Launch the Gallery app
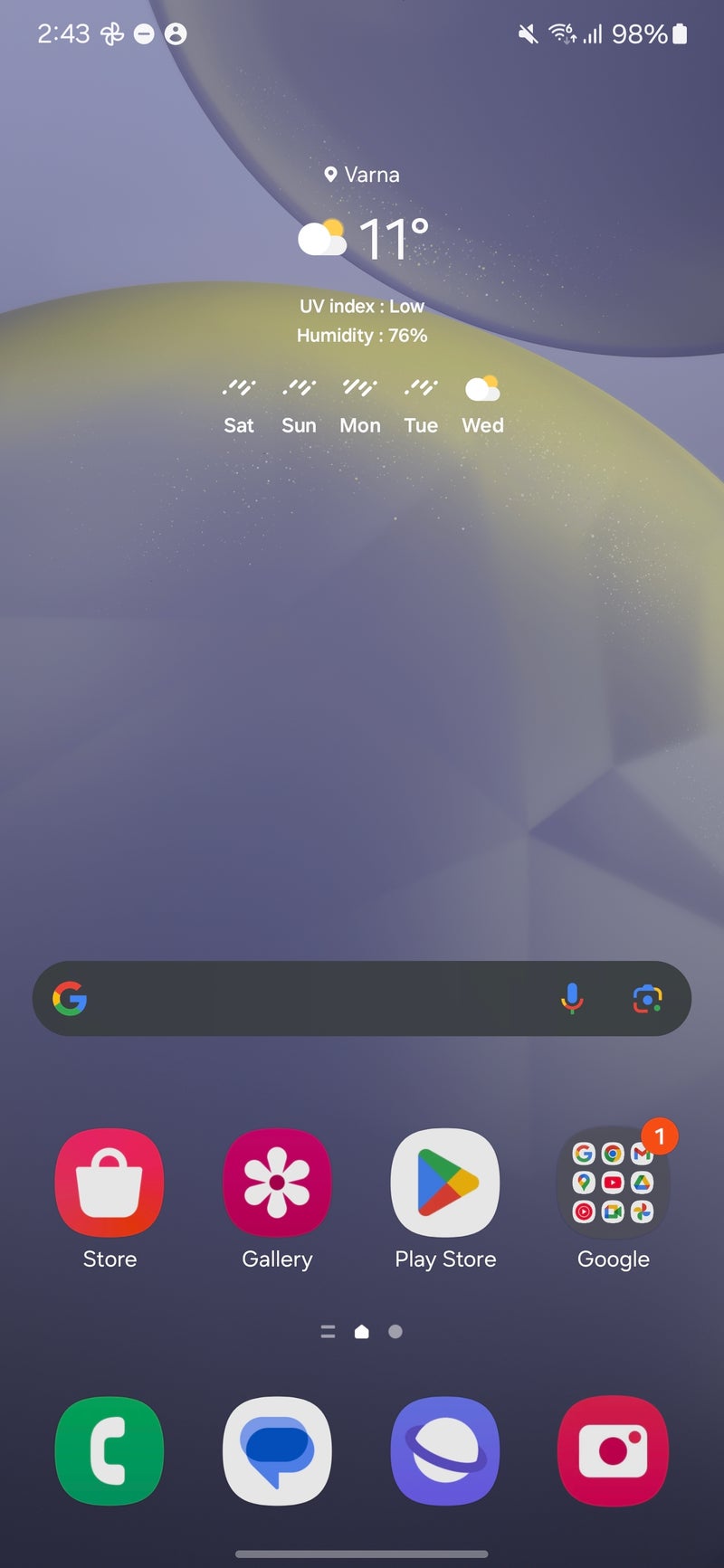 pyautogui.click(x=277, y=1183)
